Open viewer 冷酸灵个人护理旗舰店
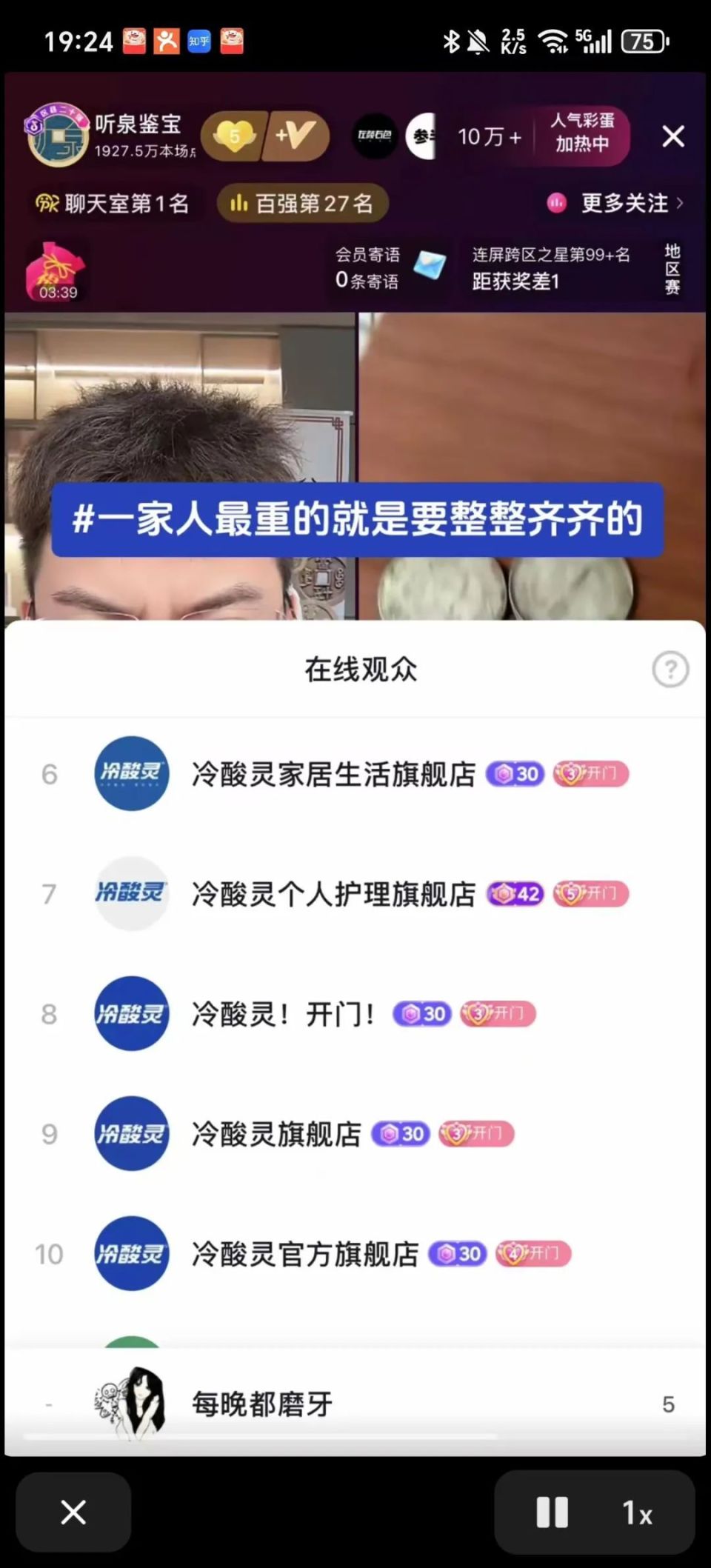The height and width of the screenshot is (1568, 711). coord(333,894)
